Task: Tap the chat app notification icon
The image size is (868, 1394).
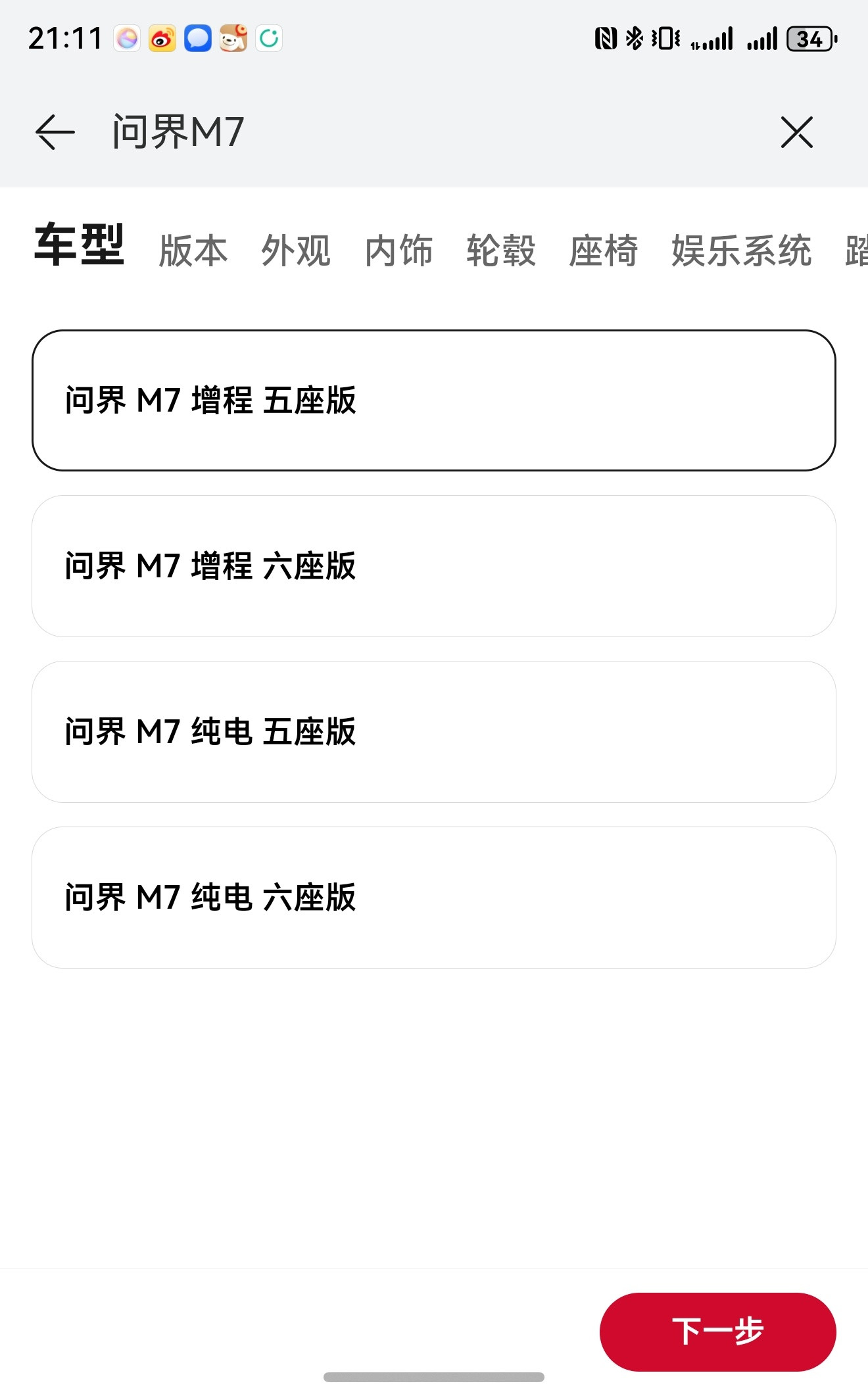Action: click(198, 38)
